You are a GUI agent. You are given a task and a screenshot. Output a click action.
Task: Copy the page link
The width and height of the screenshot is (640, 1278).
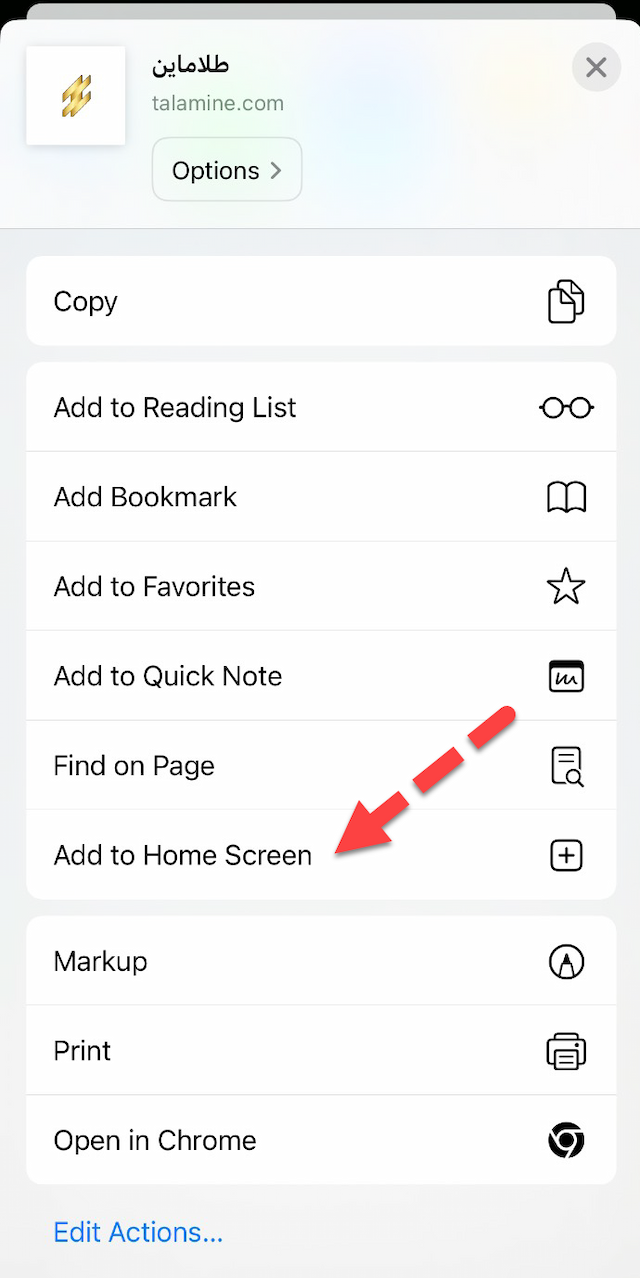[321, 301]
